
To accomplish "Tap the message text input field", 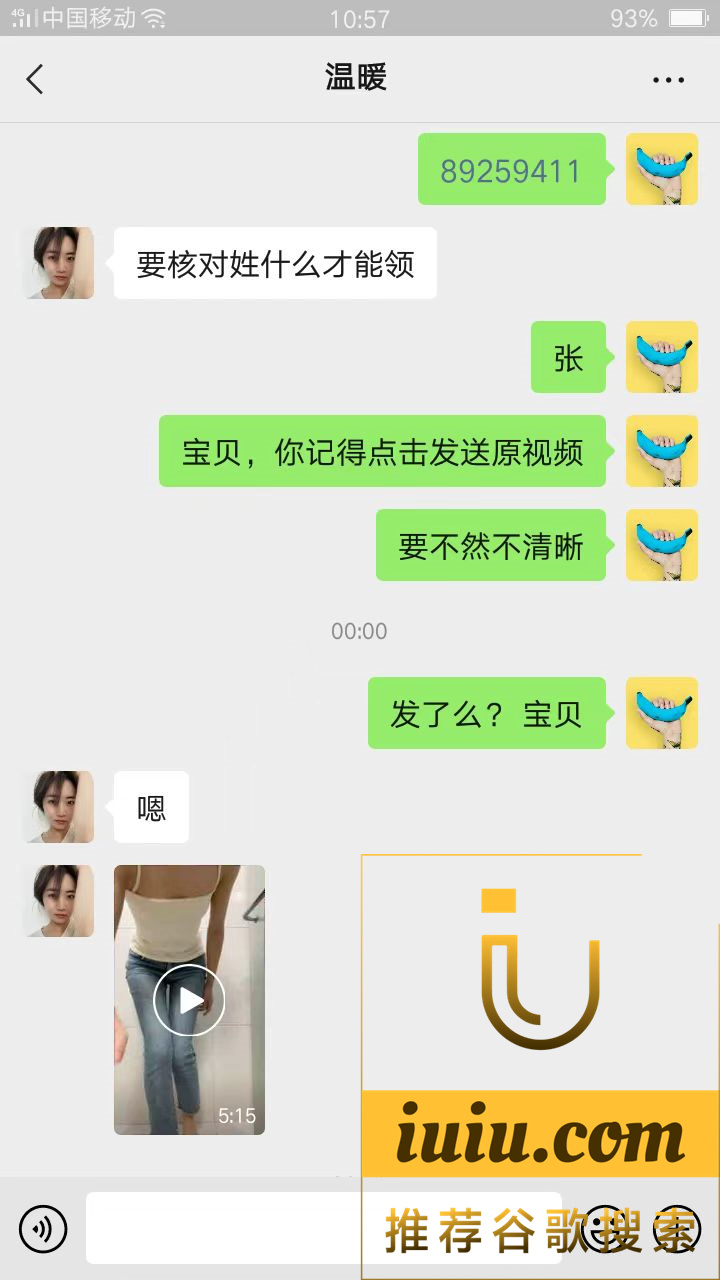I will [225, 1228].
